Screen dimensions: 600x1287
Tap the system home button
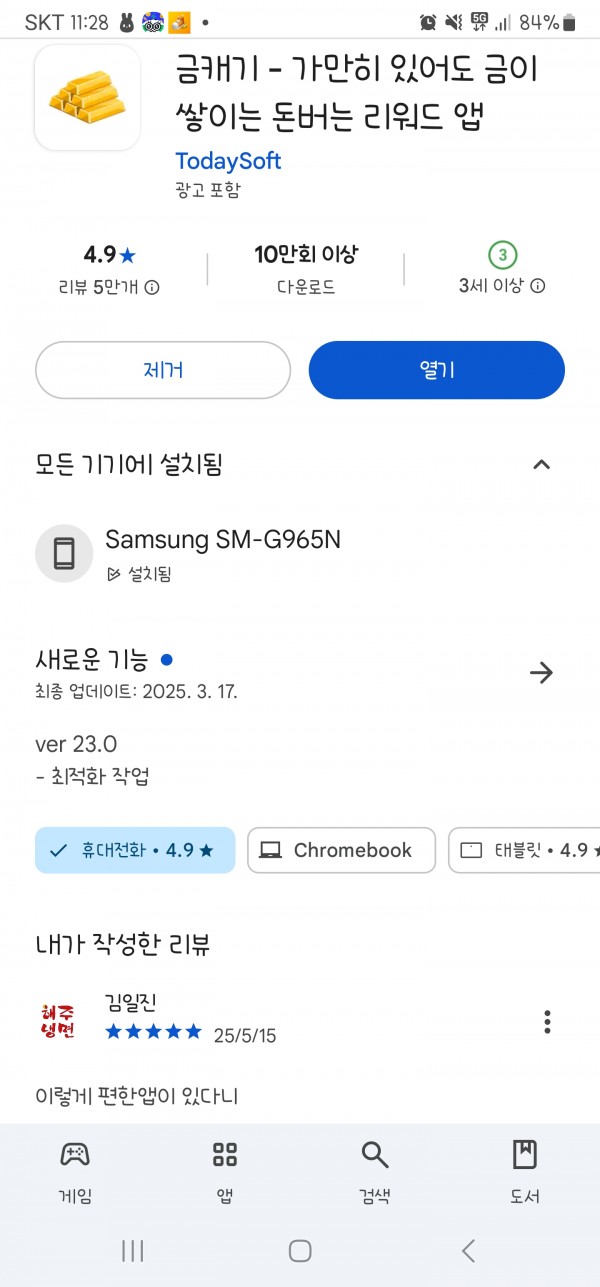pos(300,1250)
